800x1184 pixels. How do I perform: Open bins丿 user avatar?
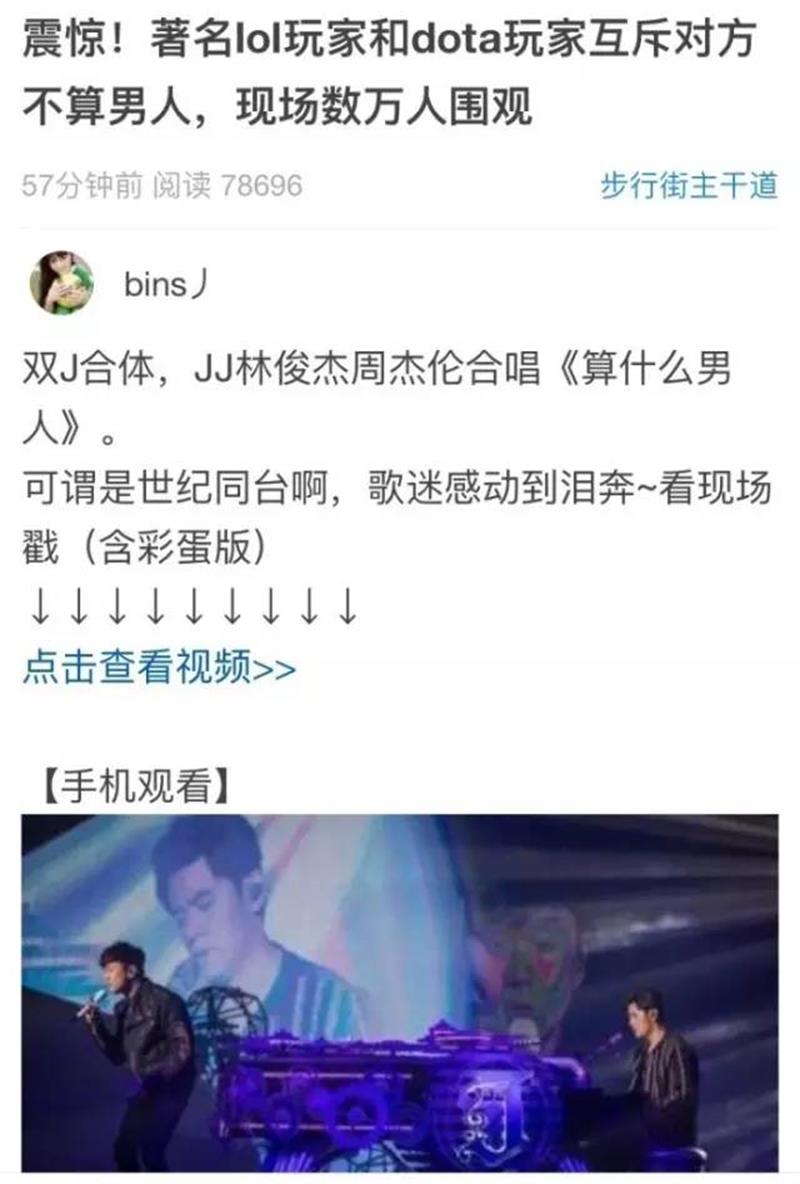point(62,283)
